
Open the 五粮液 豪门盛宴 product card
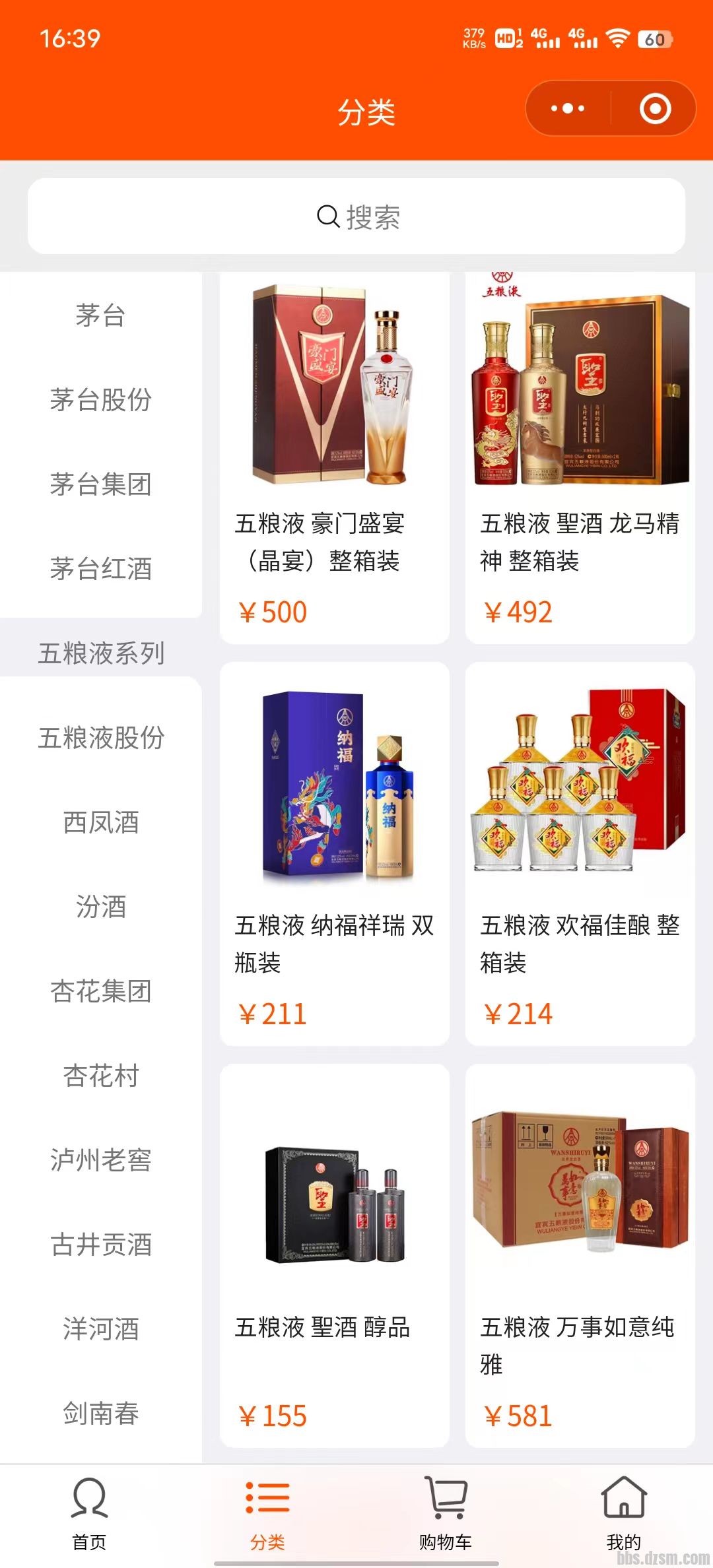[x=335, y=455]
